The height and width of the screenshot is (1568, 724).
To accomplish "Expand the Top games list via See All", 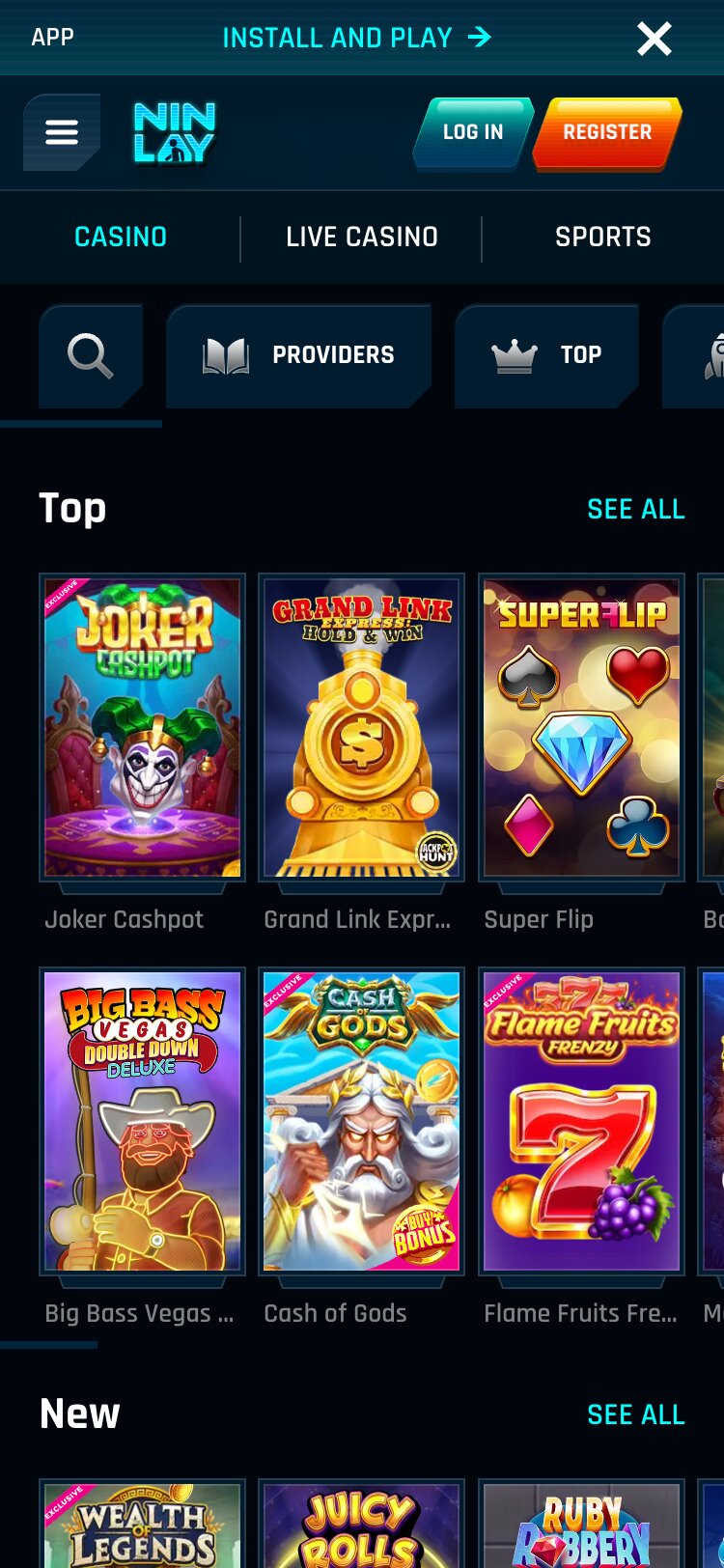I will click(636, 509).
